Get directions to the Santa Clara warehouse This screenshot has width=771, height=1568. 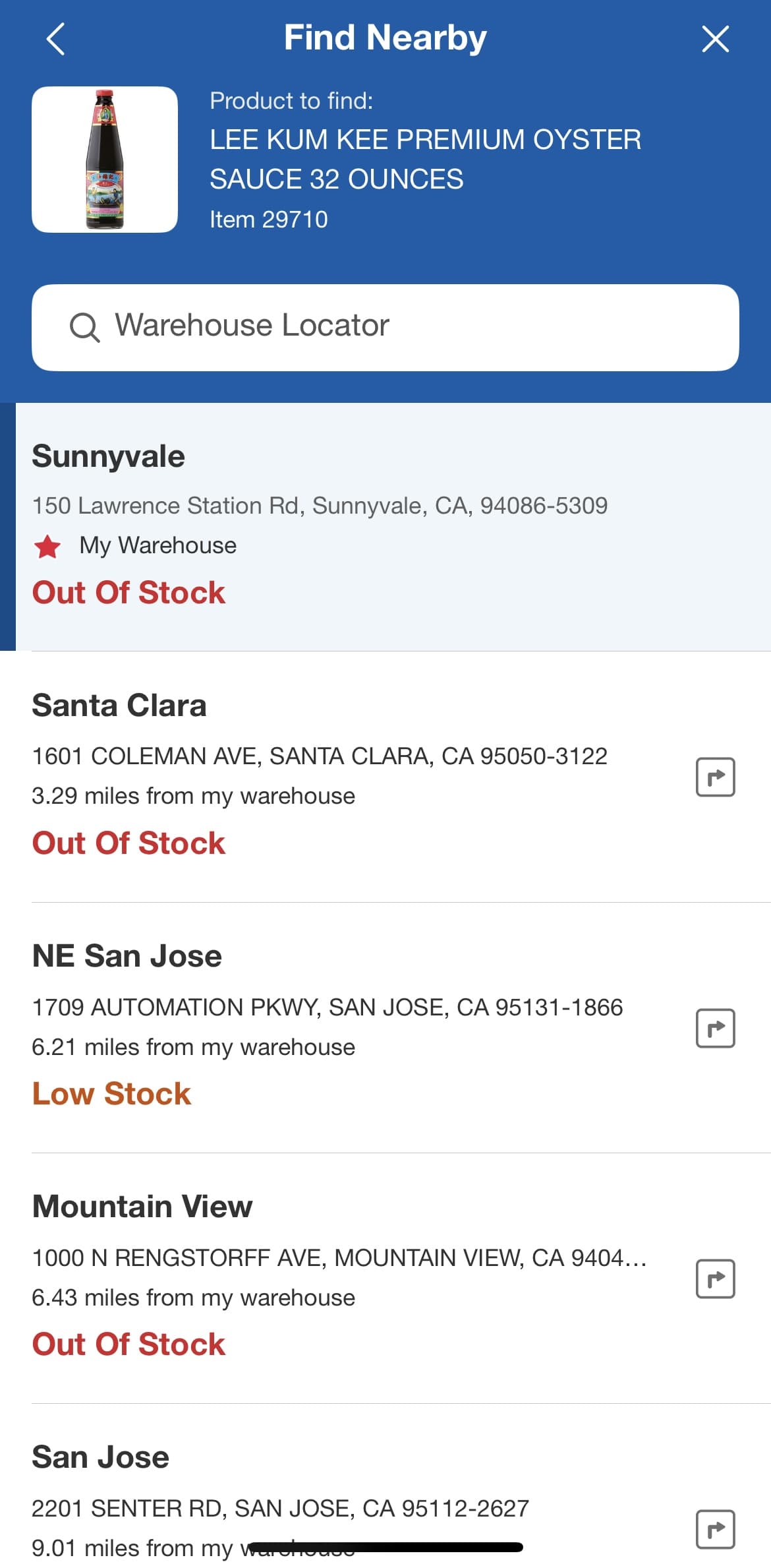click(715, 777)
